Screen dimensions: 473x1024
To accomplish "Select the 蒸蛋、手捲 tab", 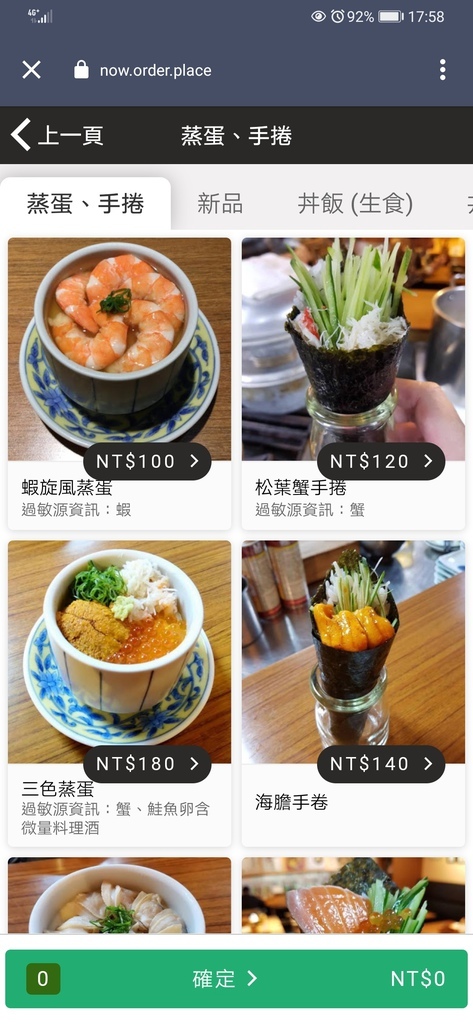I will [x=86, y=204].
